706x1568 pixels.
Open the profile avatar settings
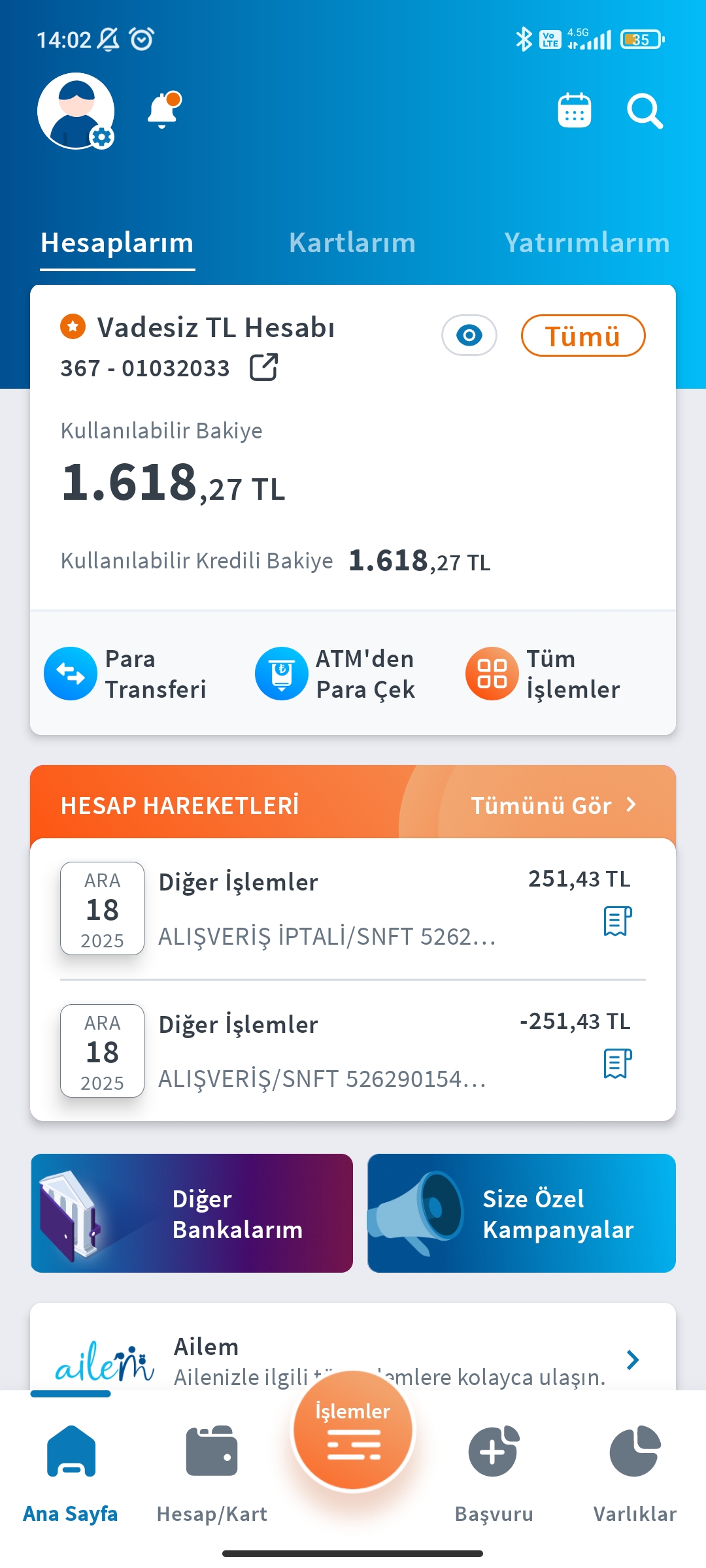pyautogui.click(x=76, y=111)
